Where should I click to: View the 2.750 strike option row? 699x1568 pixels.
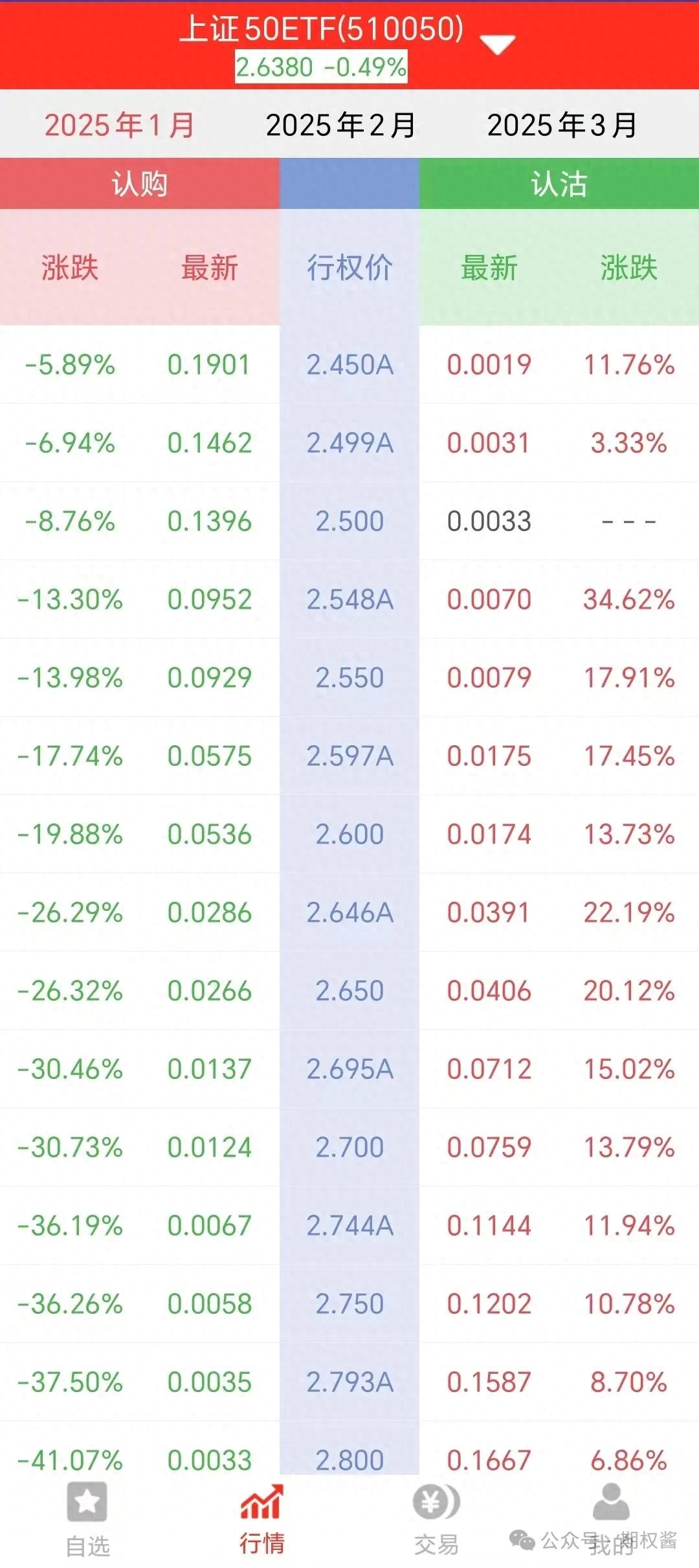point(349,1304)
